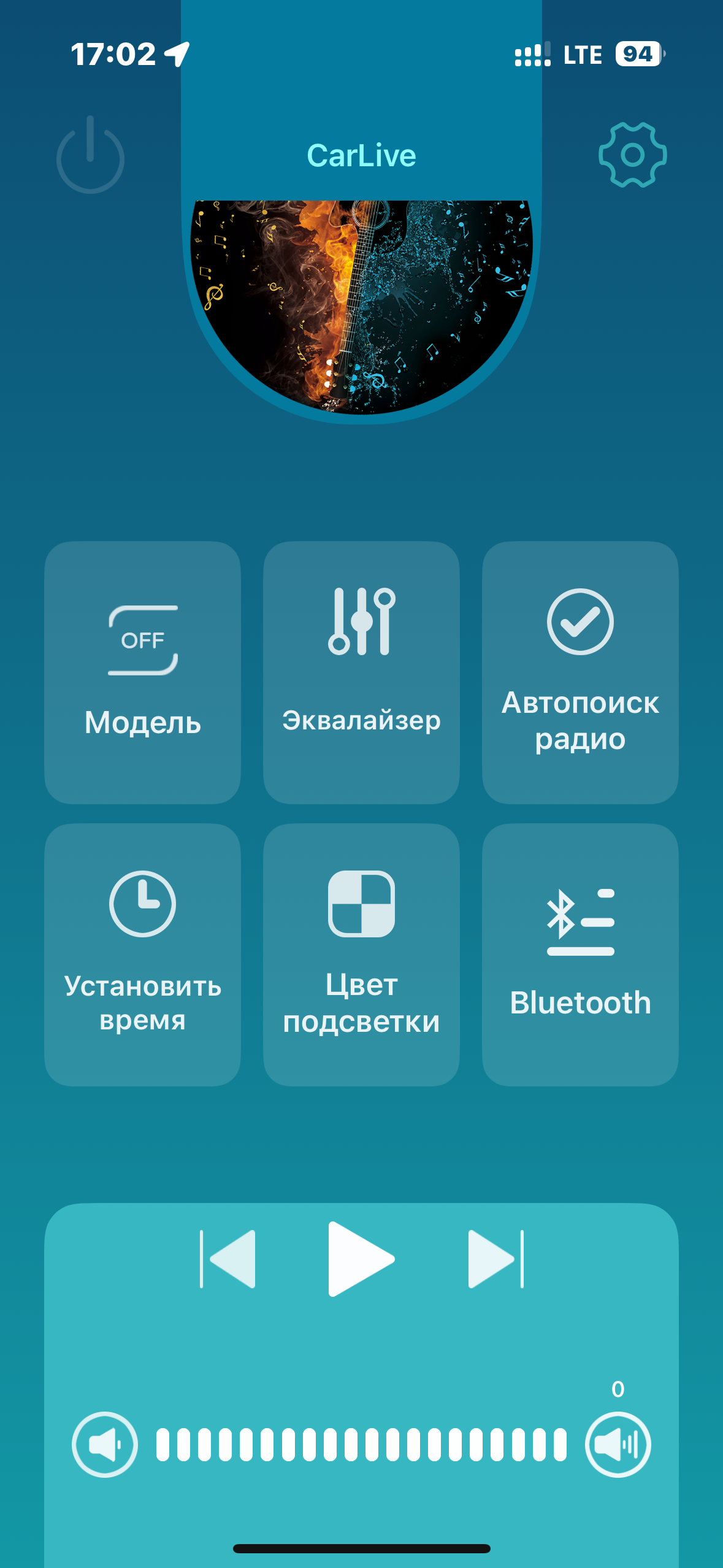Lower volume with the quiet speaker icon
Image resolution: width=723 pixels, height=1568 pixels.
pyautogui.click(x=105, y=1445)
